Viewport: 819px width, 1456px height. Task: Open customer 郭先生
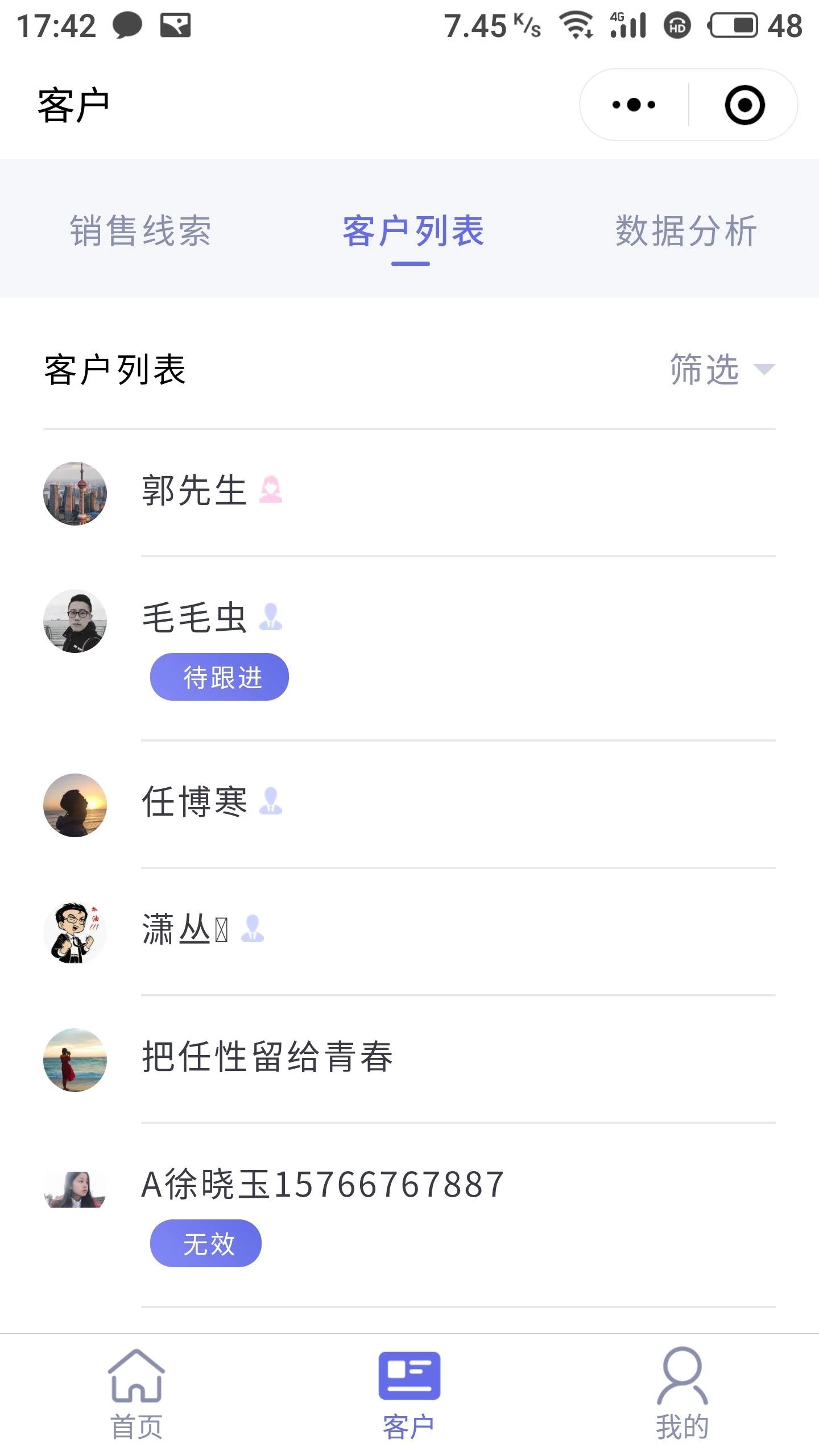coord(409,493)
